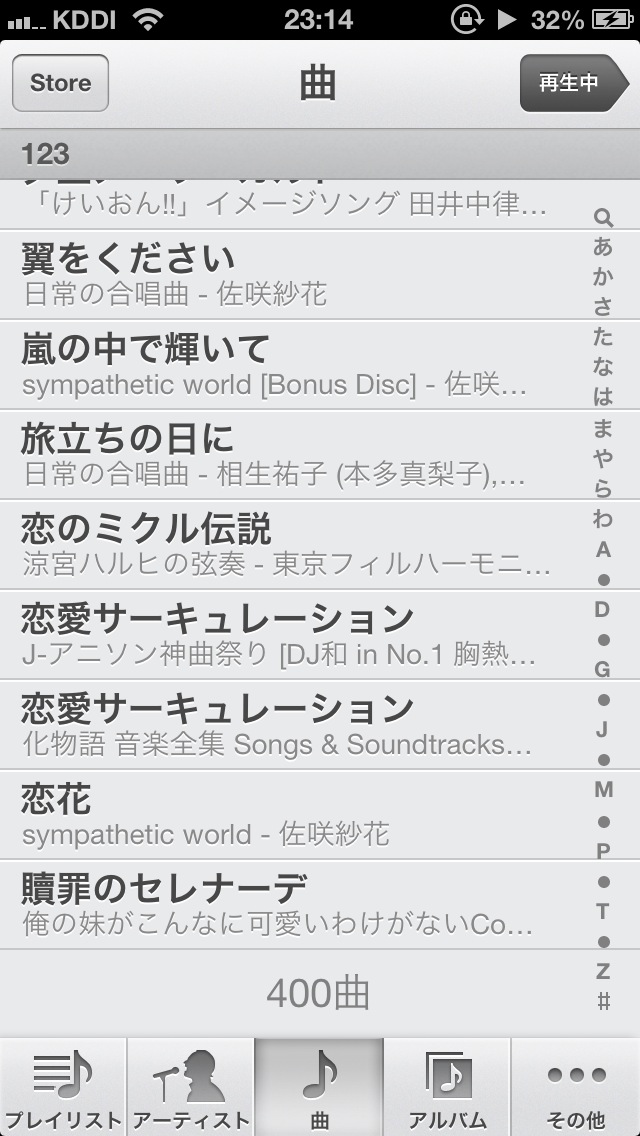Jump to the # section in the index

coord(603,1002)
